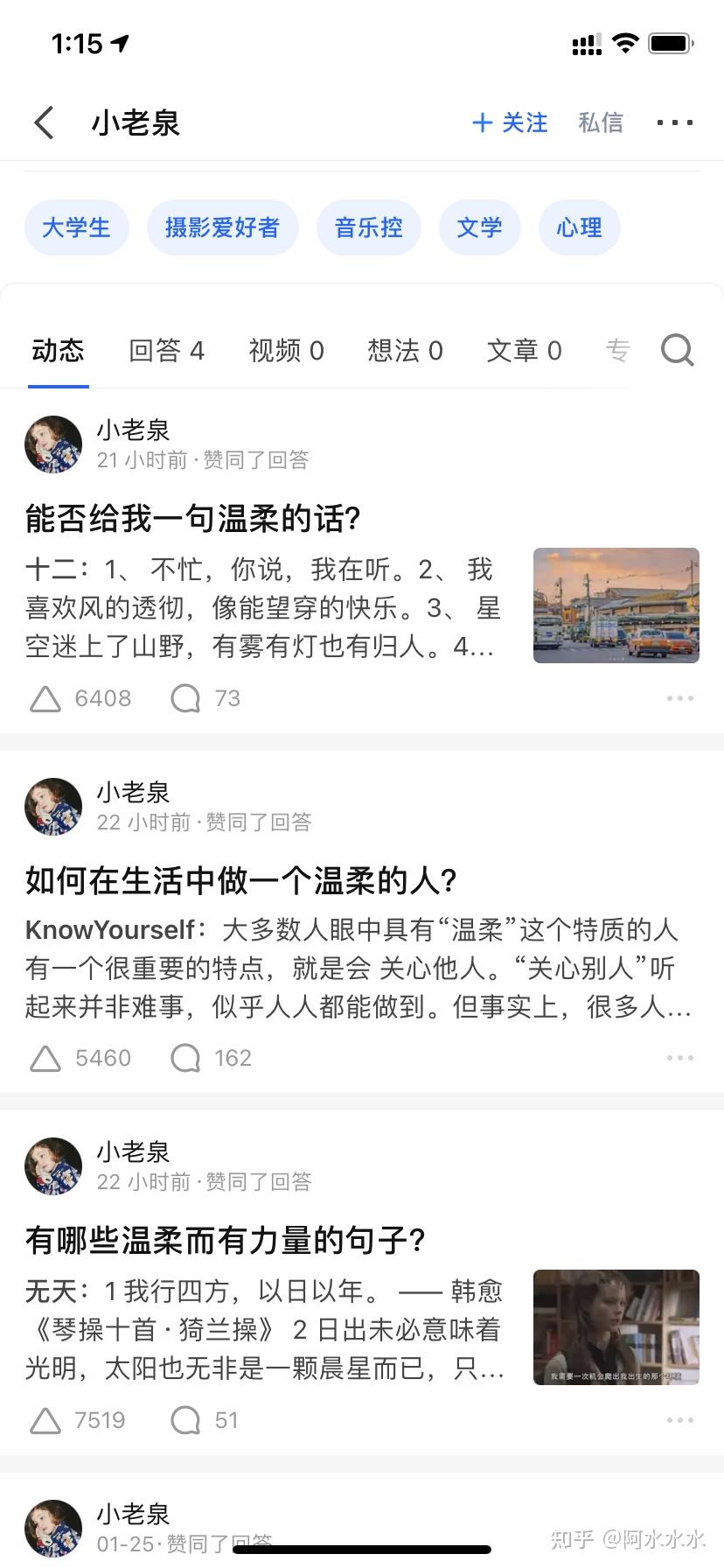This screenshot has width=724, height=1568.
Task: Switch to the 文章 0 tab
Action: [x=524, y=351]
